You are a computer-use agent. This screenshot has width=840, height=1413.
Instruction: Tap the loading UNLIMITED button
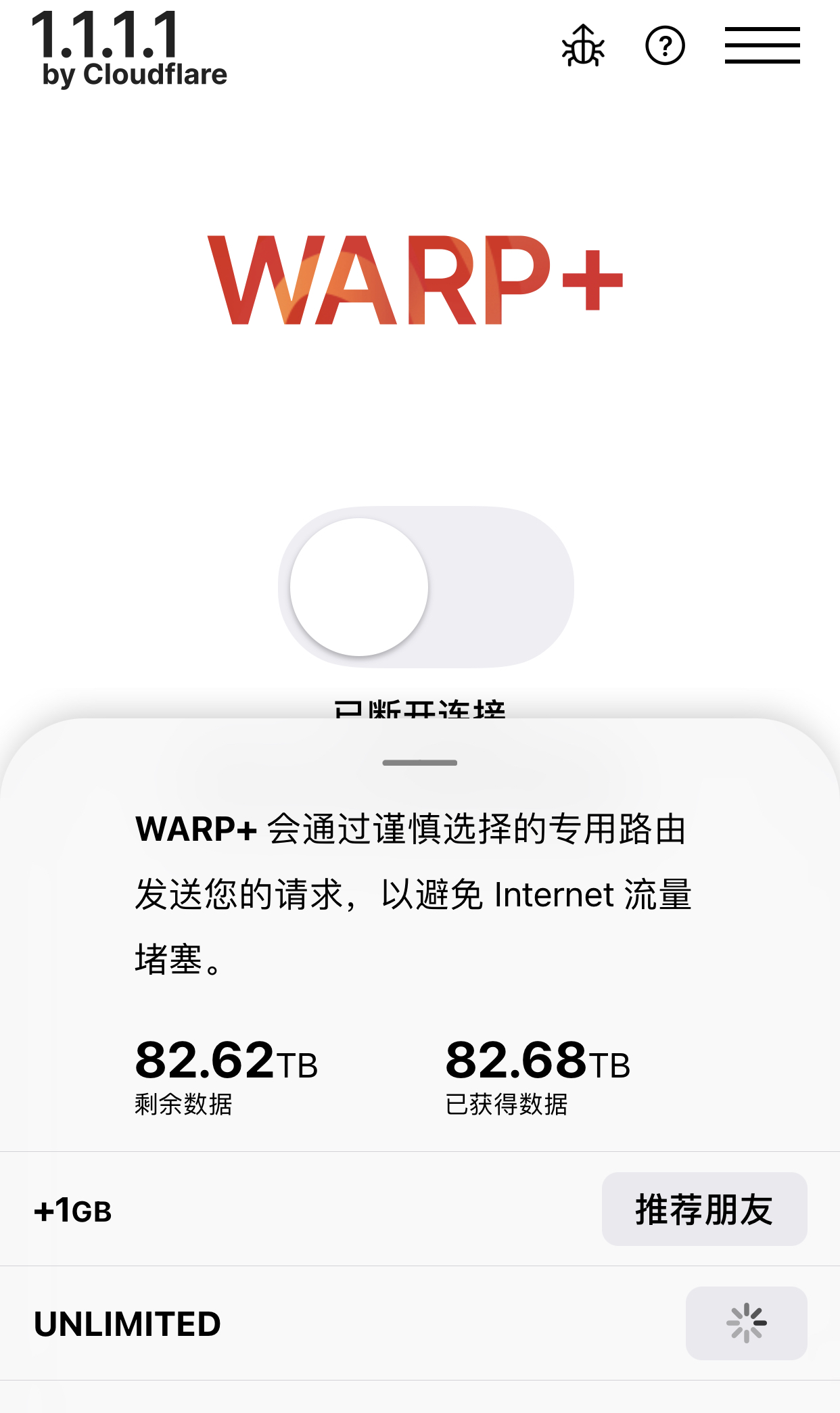[746, 1323]
